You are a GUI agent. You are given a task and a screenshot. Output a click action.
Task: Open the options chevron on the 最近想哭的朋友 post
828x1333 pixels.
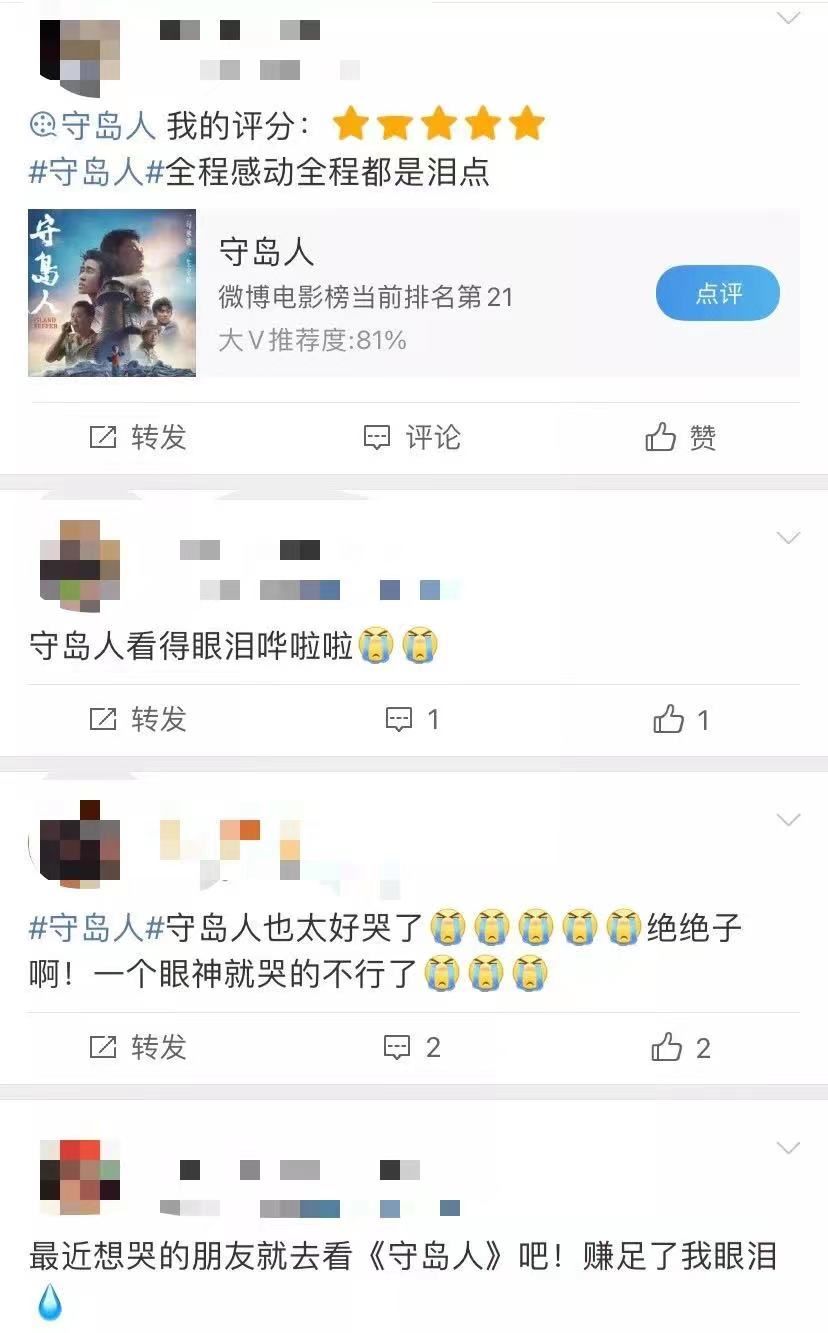[x=789, y=1148]
